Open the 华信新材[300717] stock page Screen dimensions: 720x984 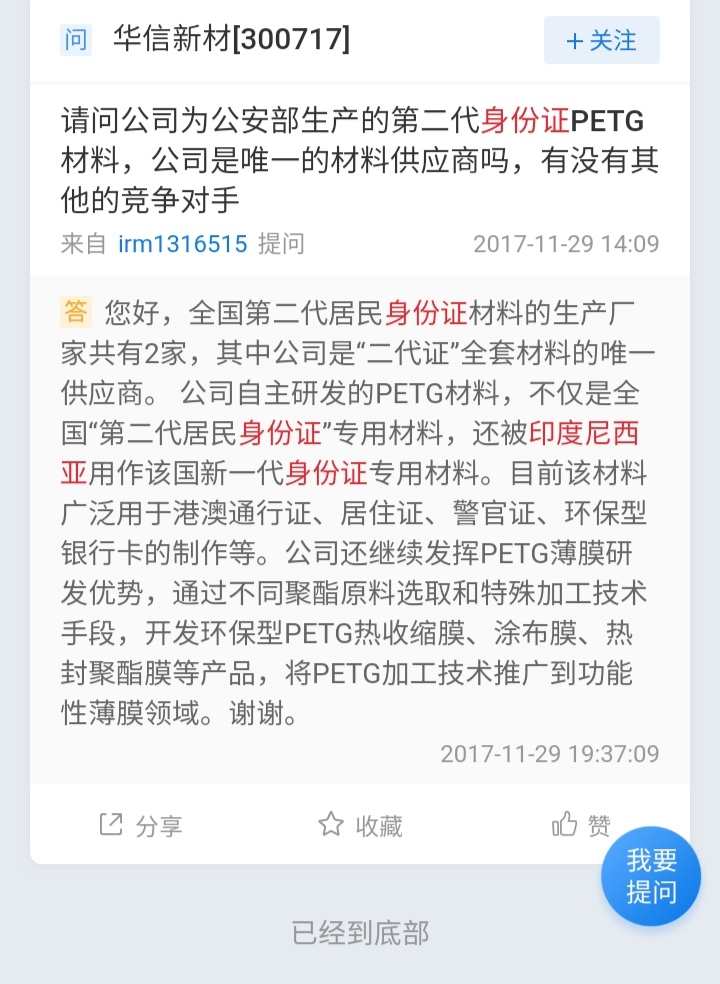tap(231, 40)
